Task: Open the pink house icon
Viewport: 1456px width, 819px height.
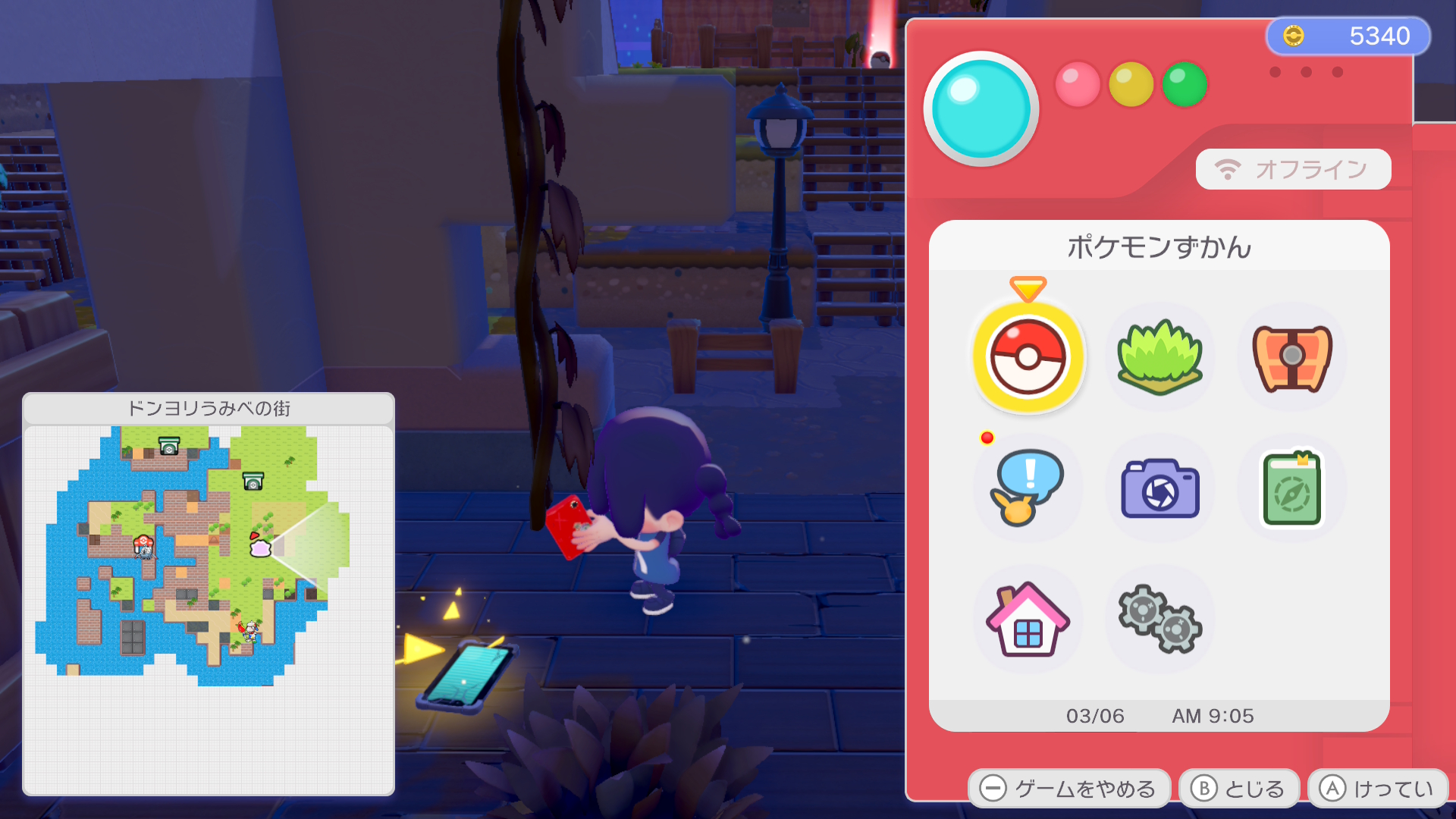Action: (1028, 620)
